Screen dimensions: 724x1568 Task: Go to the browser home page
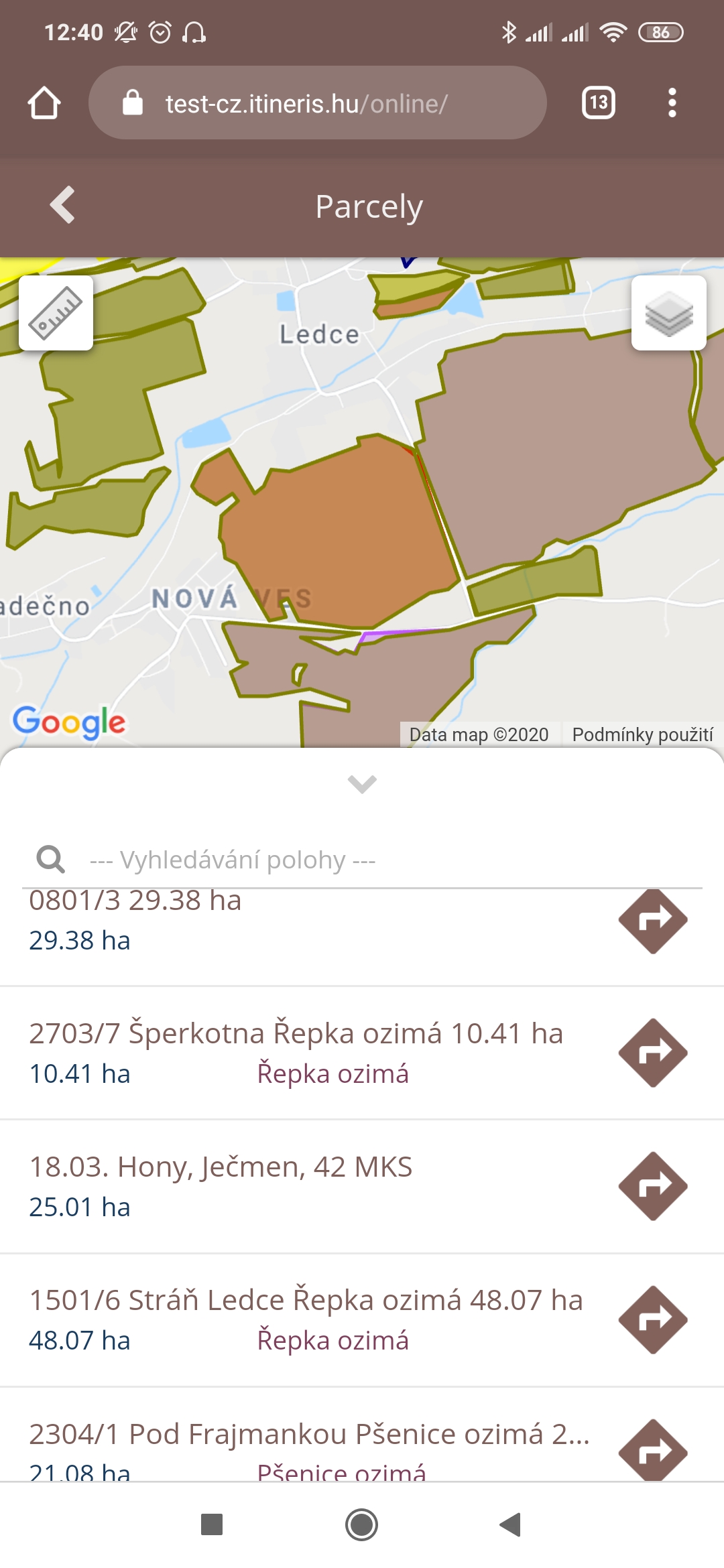44,103
